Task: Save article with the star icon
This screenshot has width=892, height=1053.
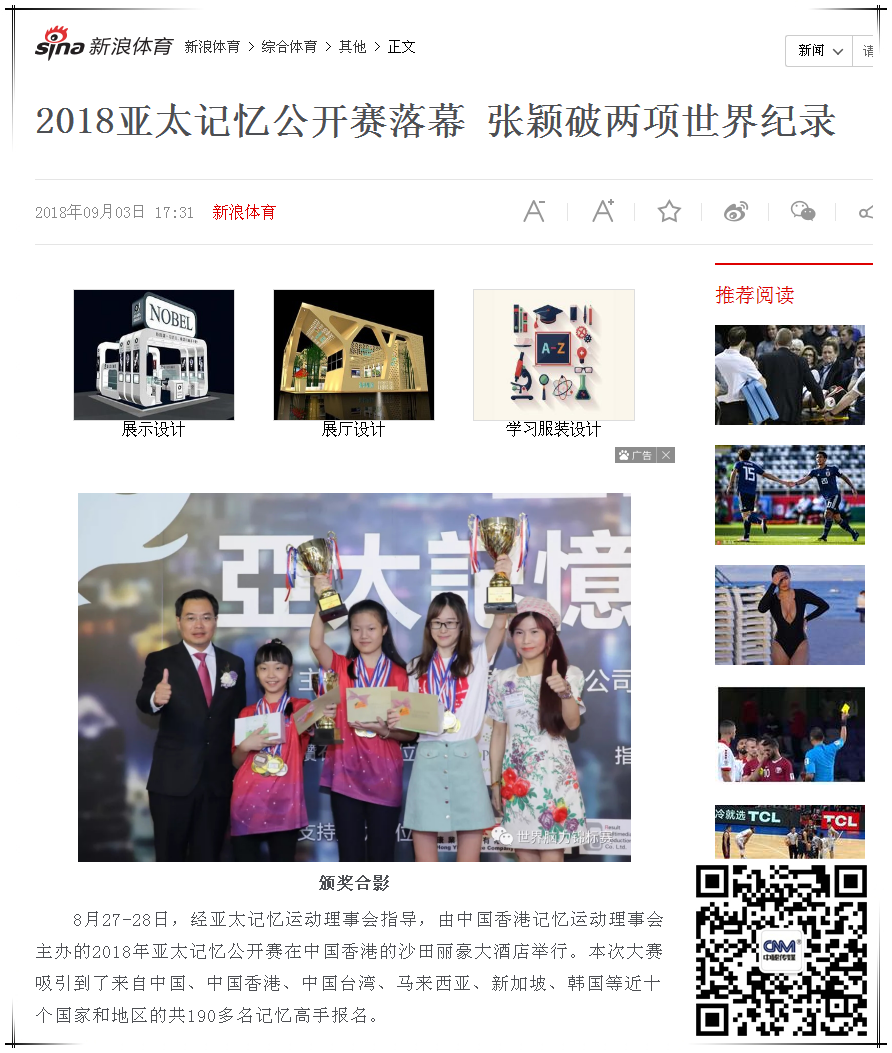Action: click(669, 211)
